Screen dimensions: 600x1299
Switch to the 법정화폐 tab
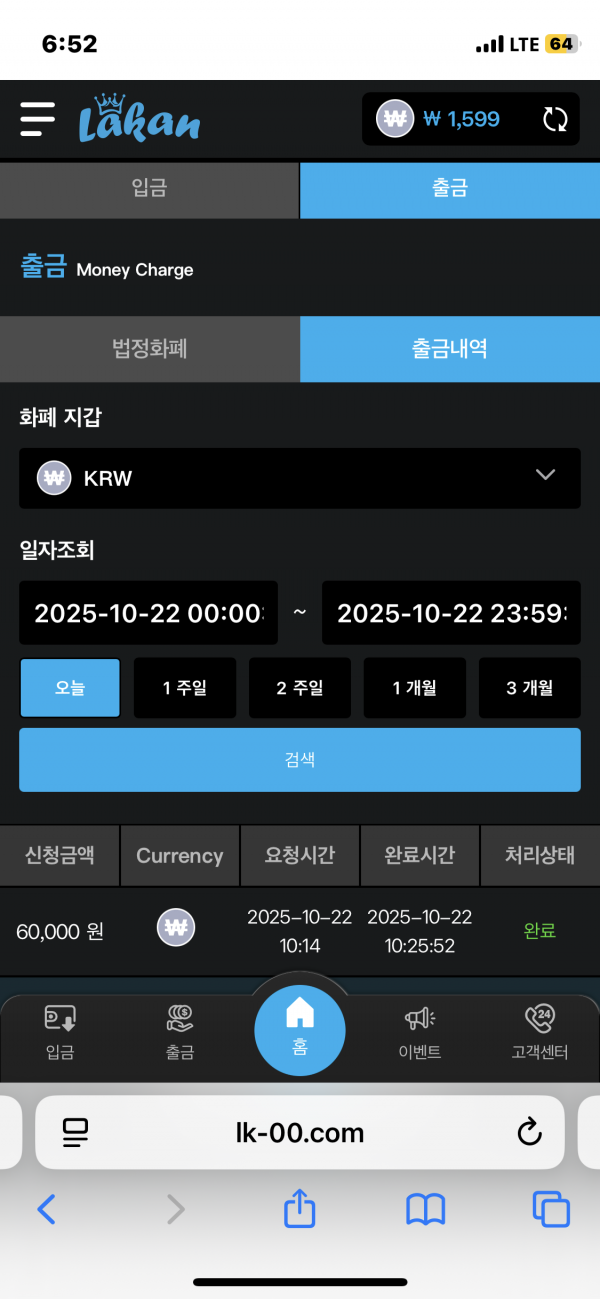coord(149,349)
